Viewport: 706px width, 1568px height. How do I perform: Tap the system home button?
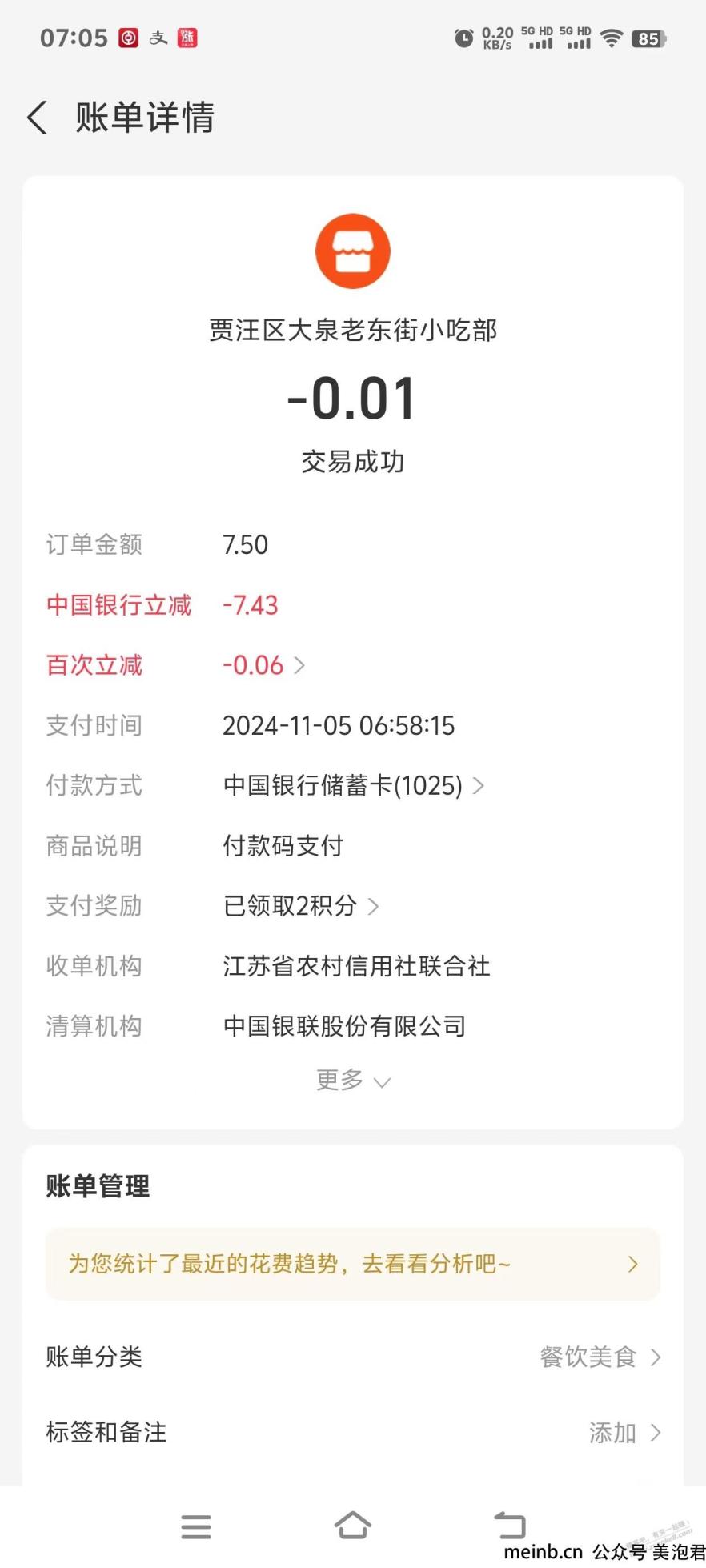pyautogui.click(x=352, y=1525)
